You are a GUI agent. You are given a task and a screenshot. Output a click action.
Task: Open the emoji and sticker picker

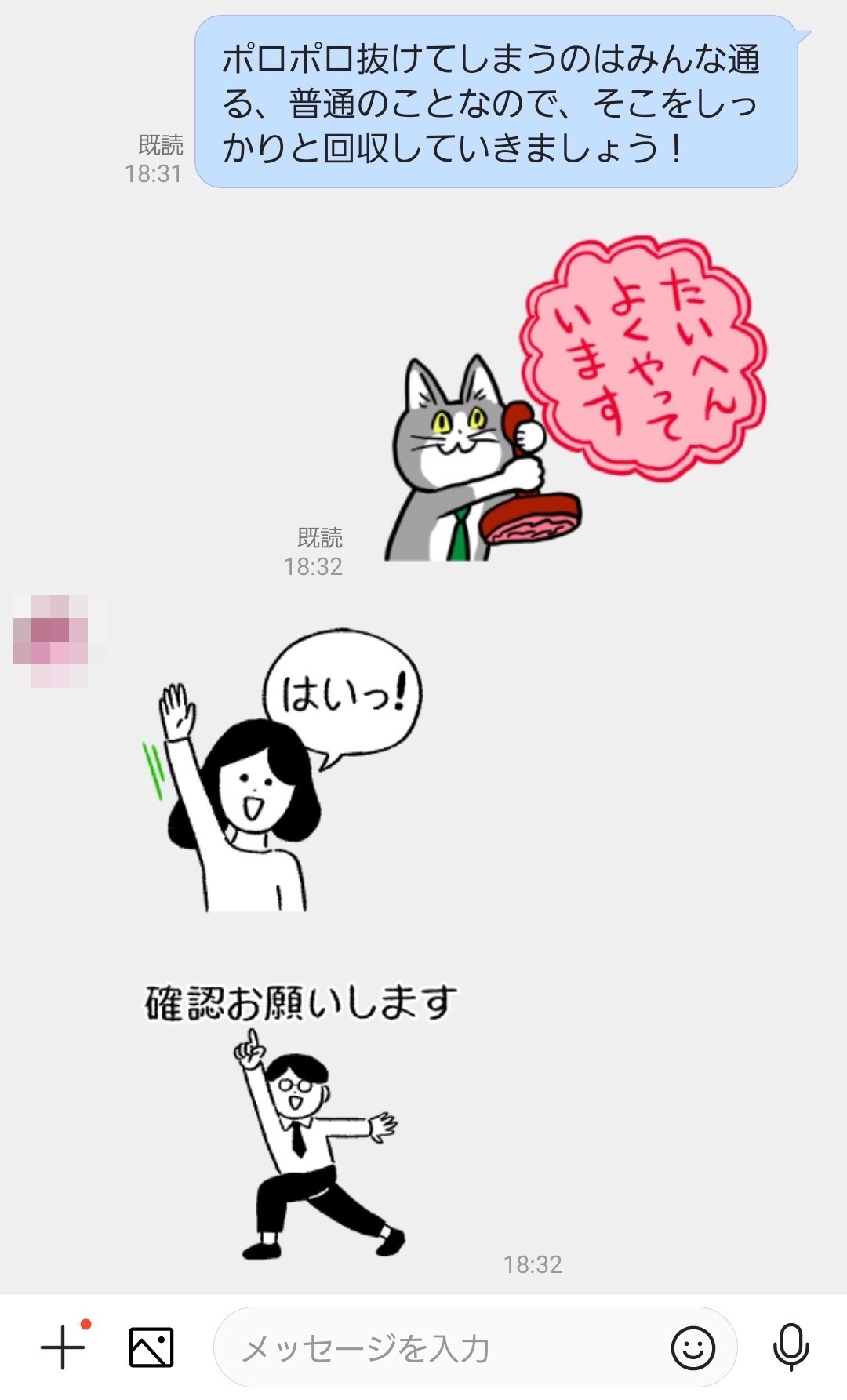(693, 1348)
